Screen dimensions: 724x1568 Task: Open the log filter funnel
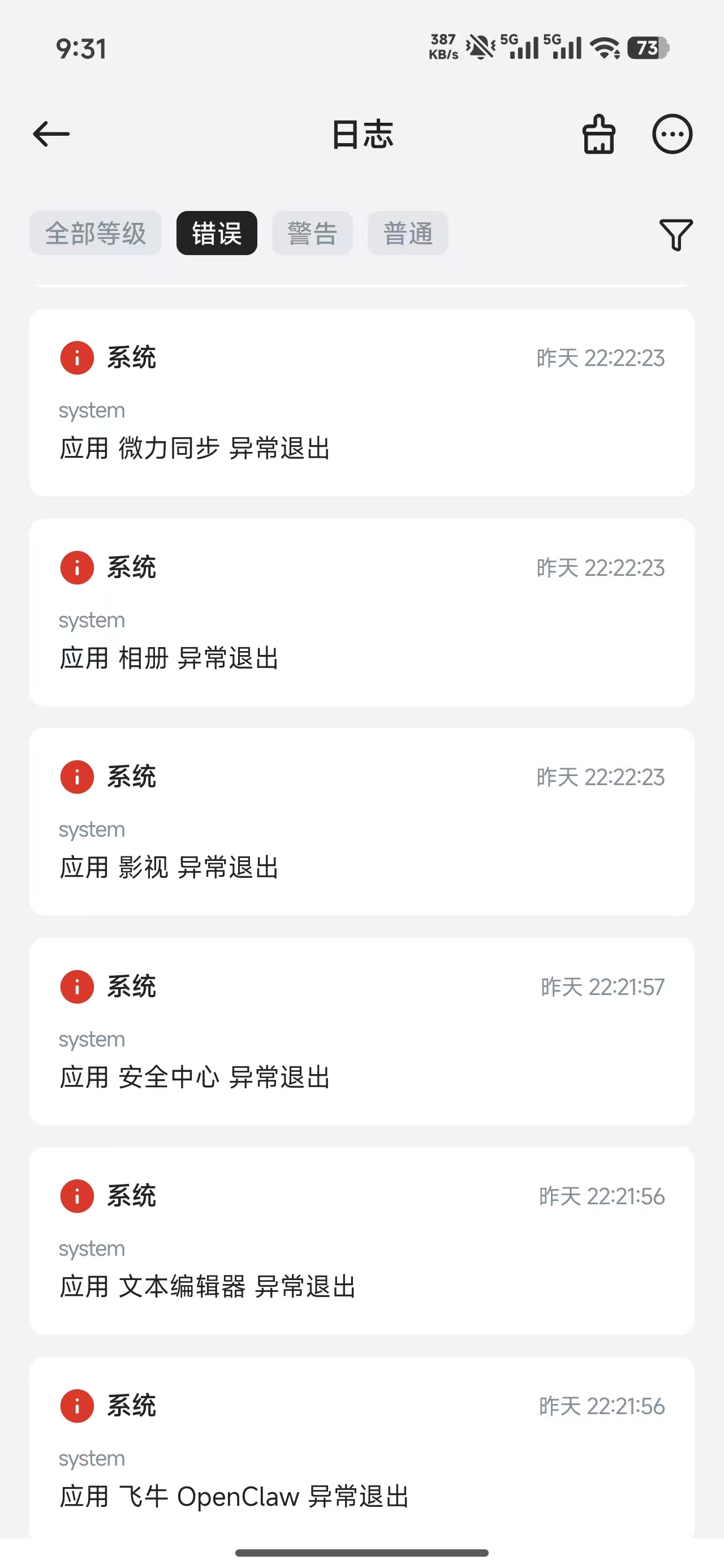[x=676, y=234]
